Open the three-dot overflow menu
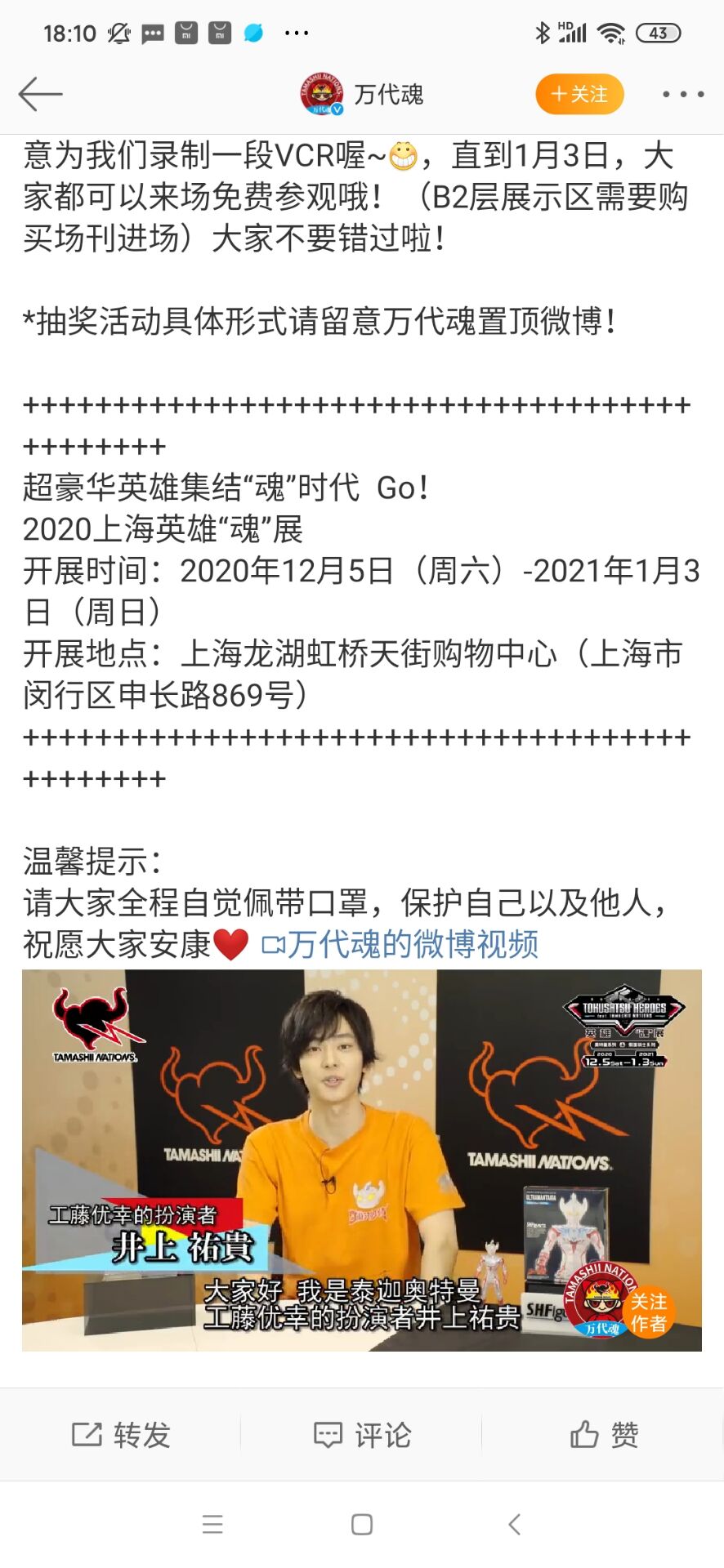This screenshot has width=724, height=1568. click(683, 94)
